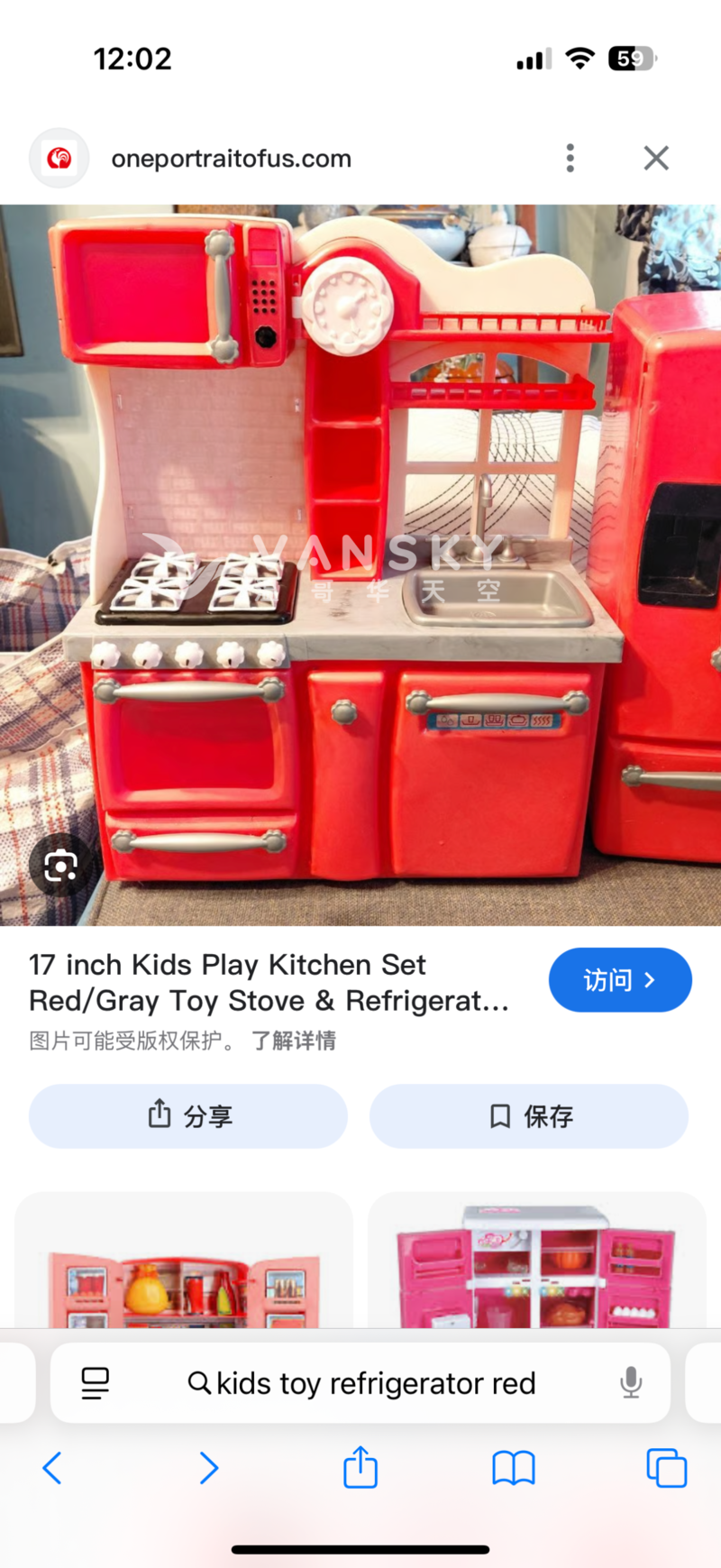Open Safari bookmarks via the book icon

click(x=514, y=1467)
